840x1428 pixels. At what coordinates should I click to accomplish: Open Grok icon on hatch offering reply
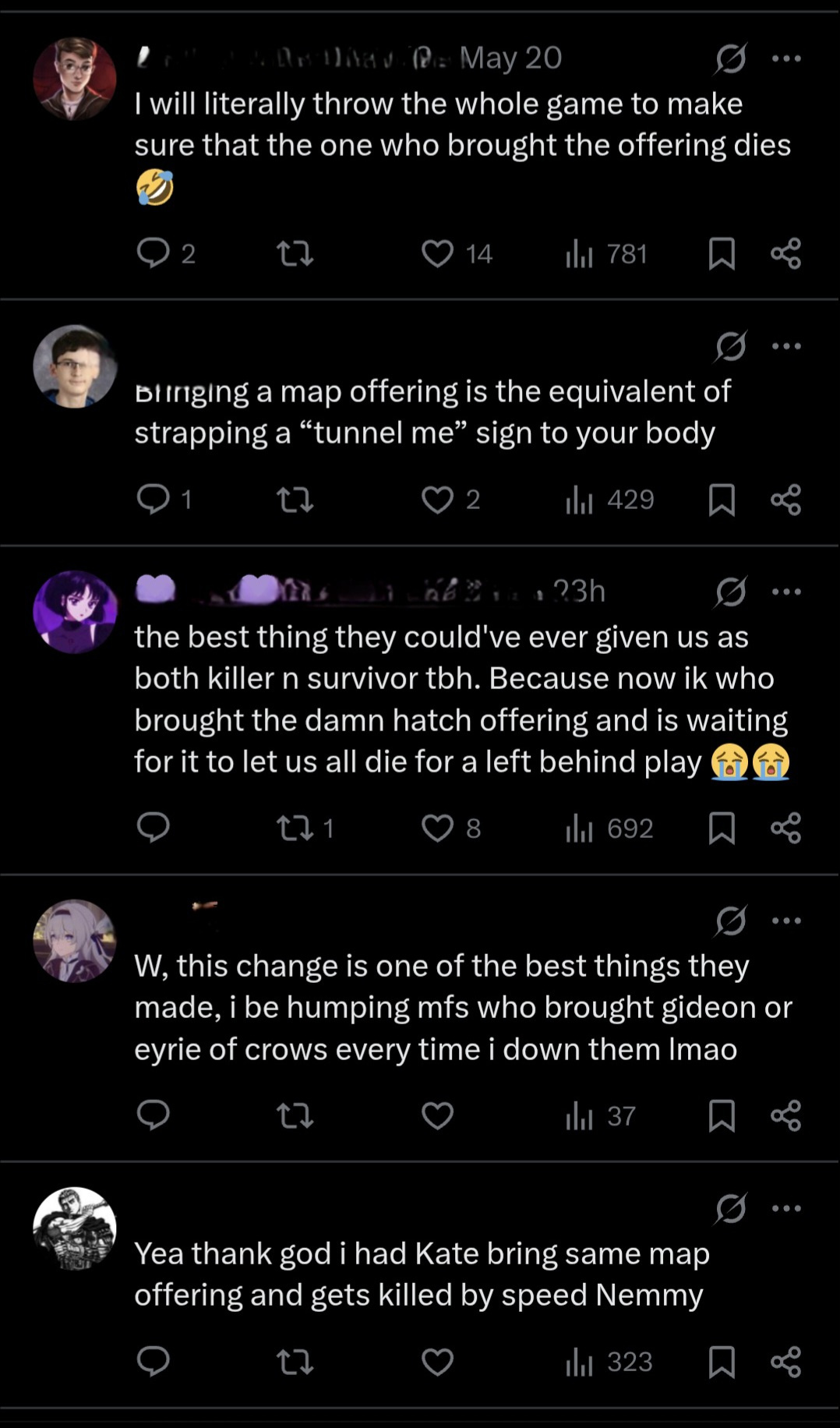731,592
